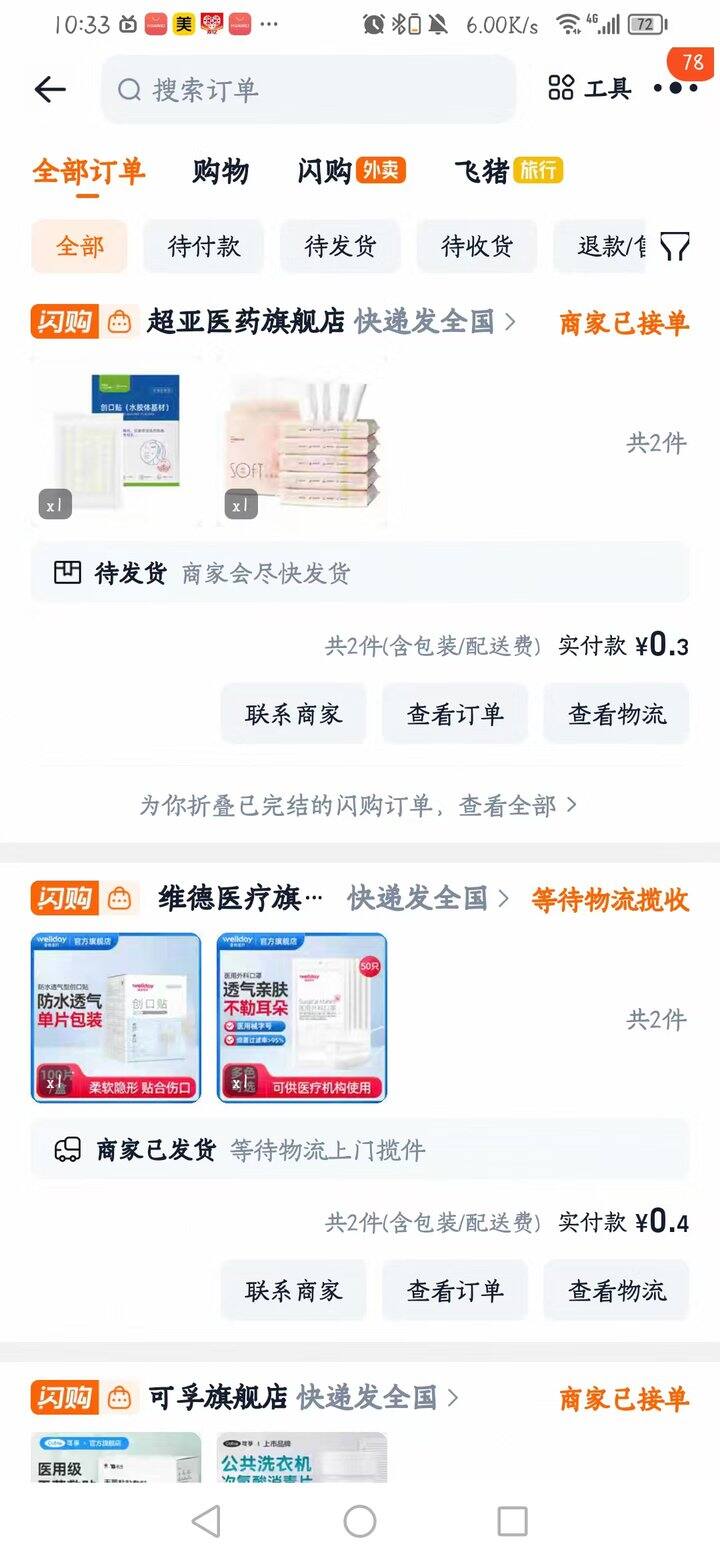Select the 待付款 filter chip
Viewport: 720px width, 1560px height.
[x=204, y=247]
